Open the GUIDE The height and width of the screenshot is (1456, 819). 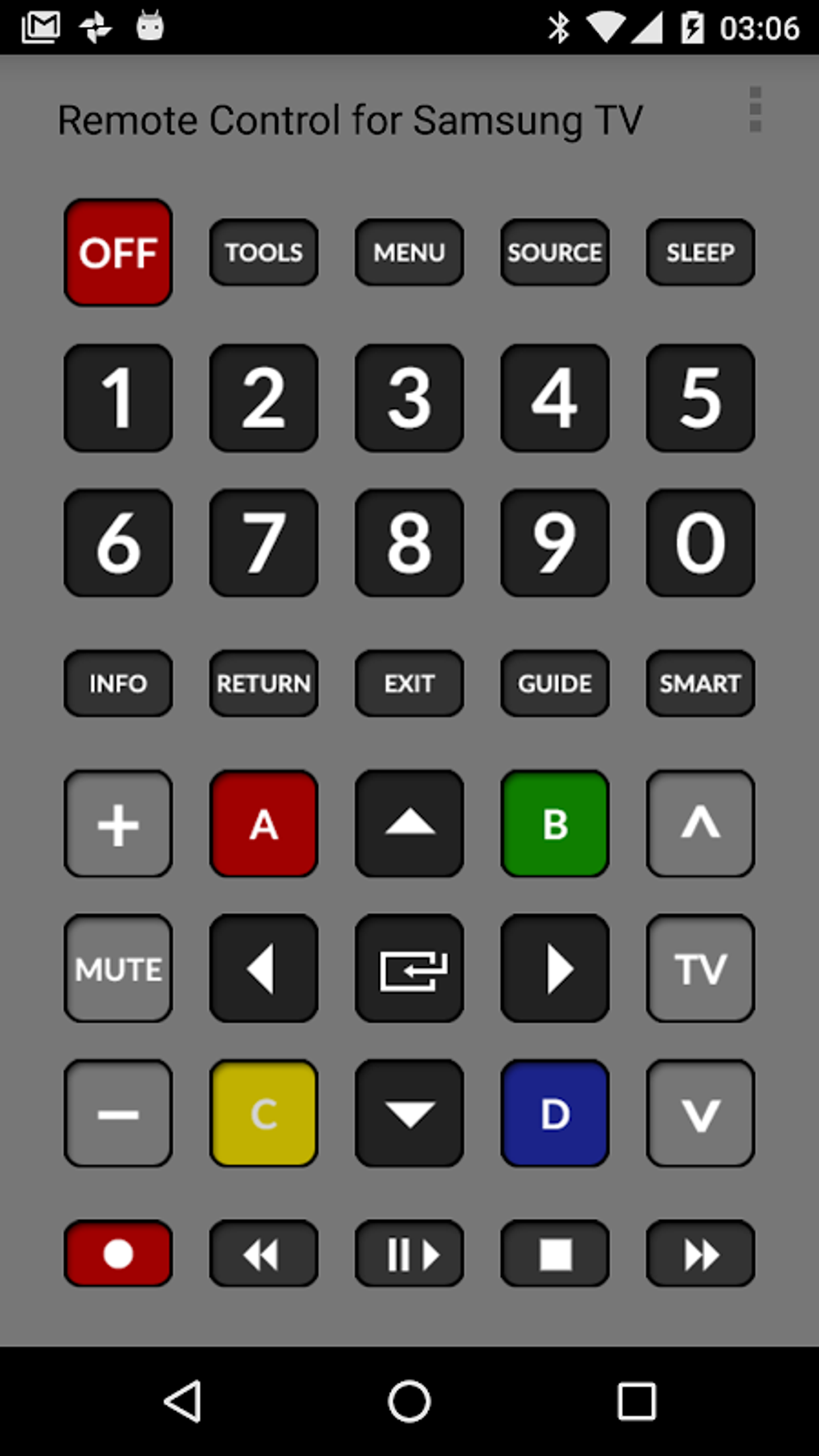click(554, 683)
